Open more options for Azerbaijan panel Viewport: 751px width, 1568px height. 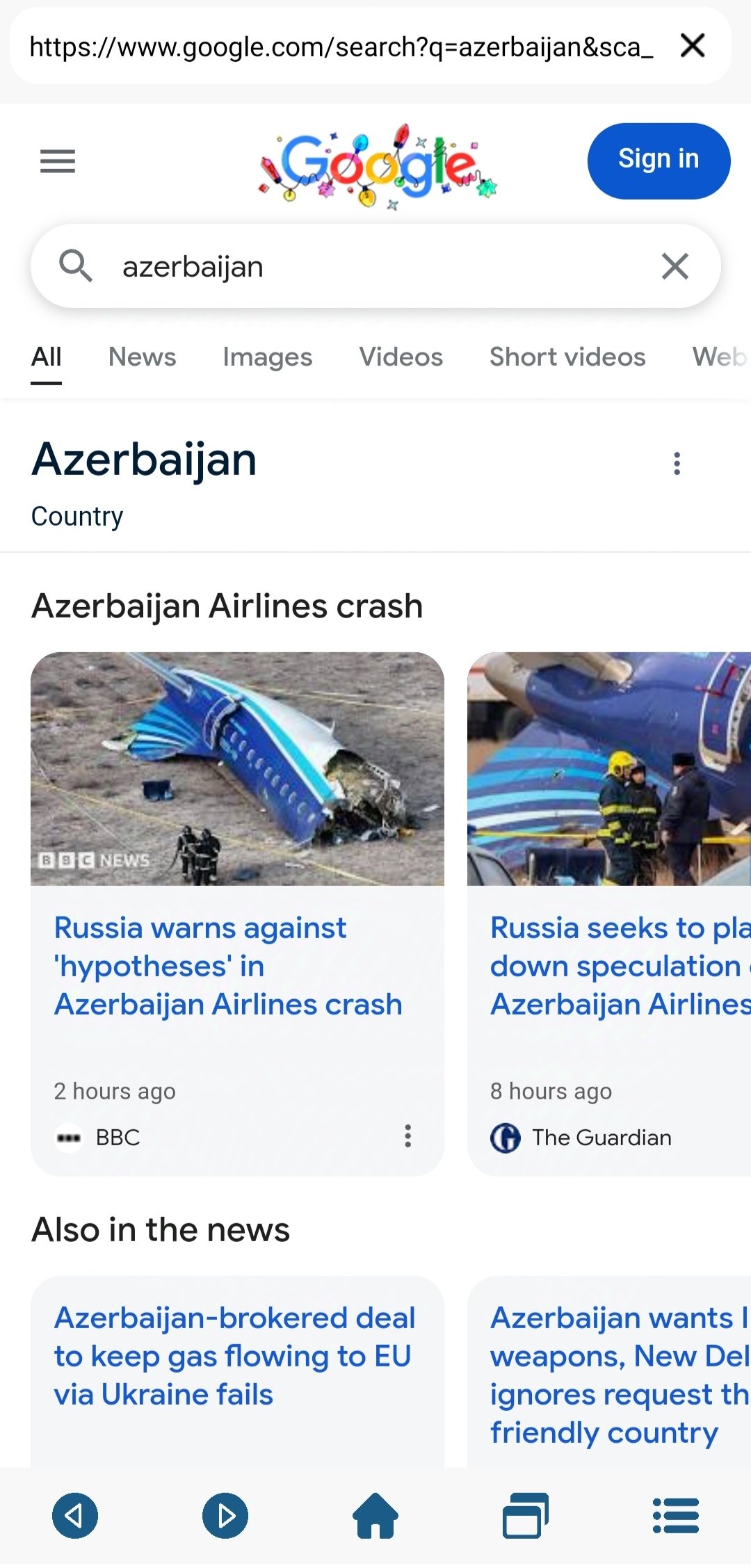coord(677,463)
